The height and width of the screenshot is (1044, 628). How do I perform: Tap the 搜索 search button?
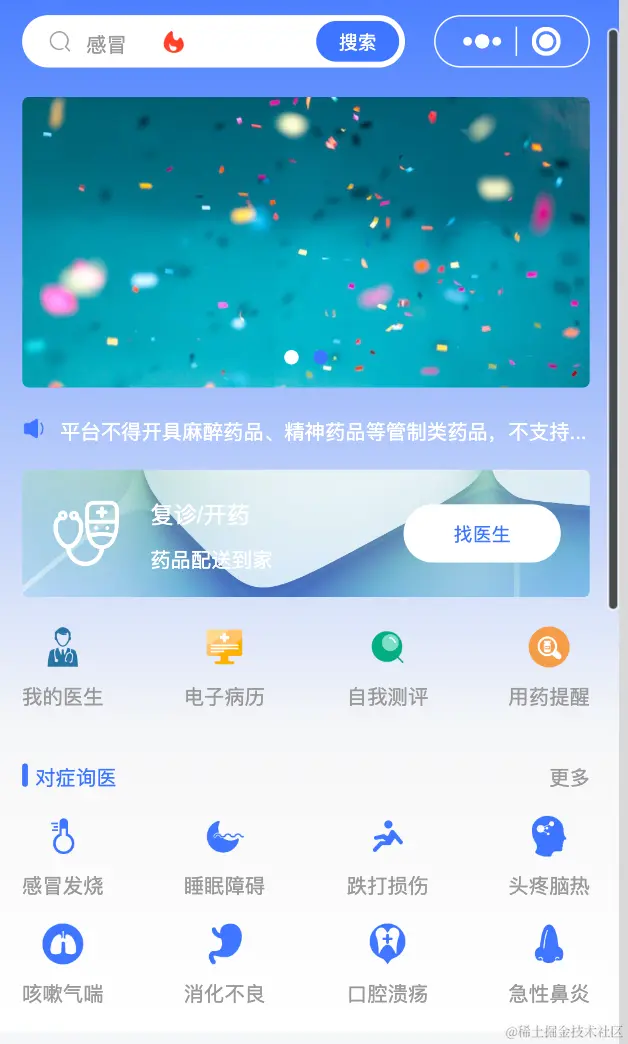coord(357,42)
